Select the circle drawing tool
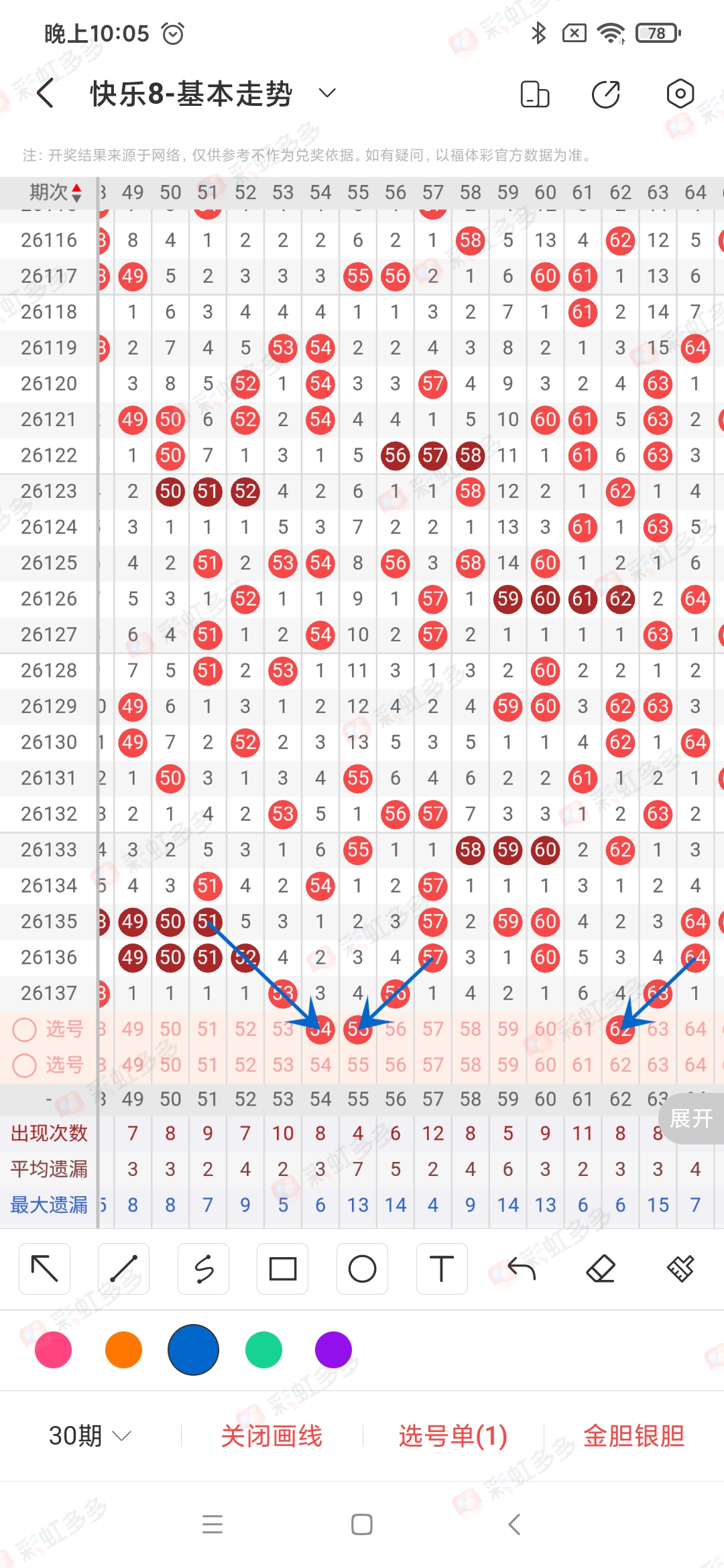724x1568 pixels. (363, 1268)
